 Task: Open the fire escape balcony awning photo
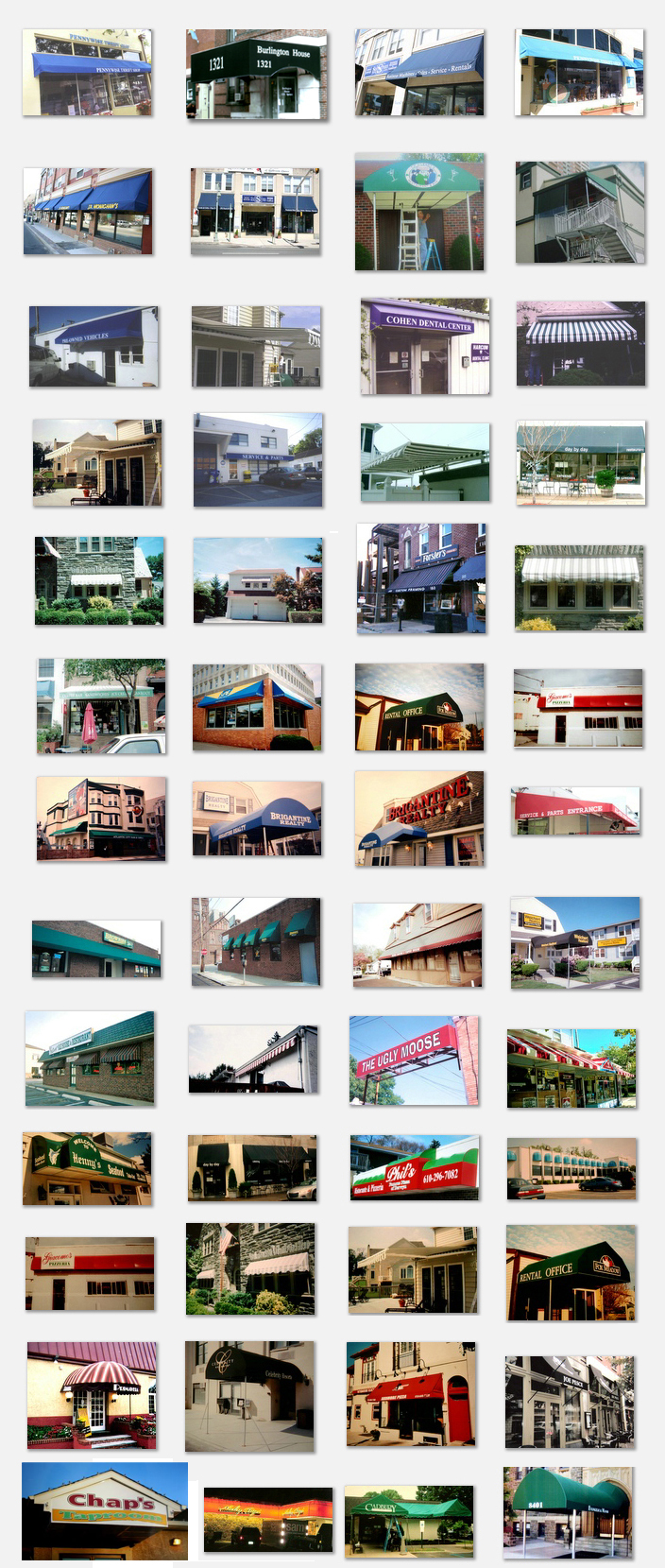coord(581,213)
